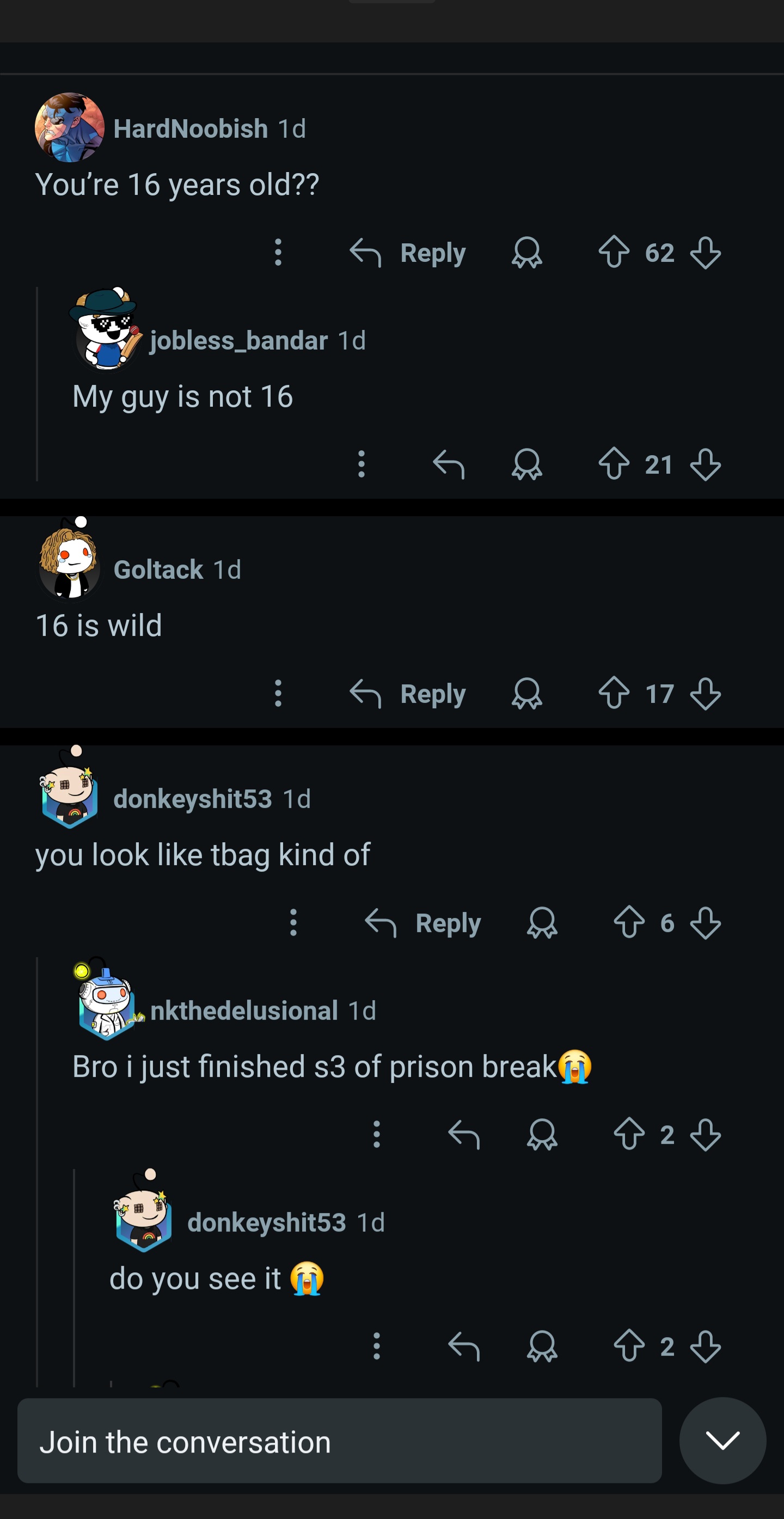This screenshot has height=1519, width=784.
Task: Downvote Goltack's comment
Action: pos(705,694)
